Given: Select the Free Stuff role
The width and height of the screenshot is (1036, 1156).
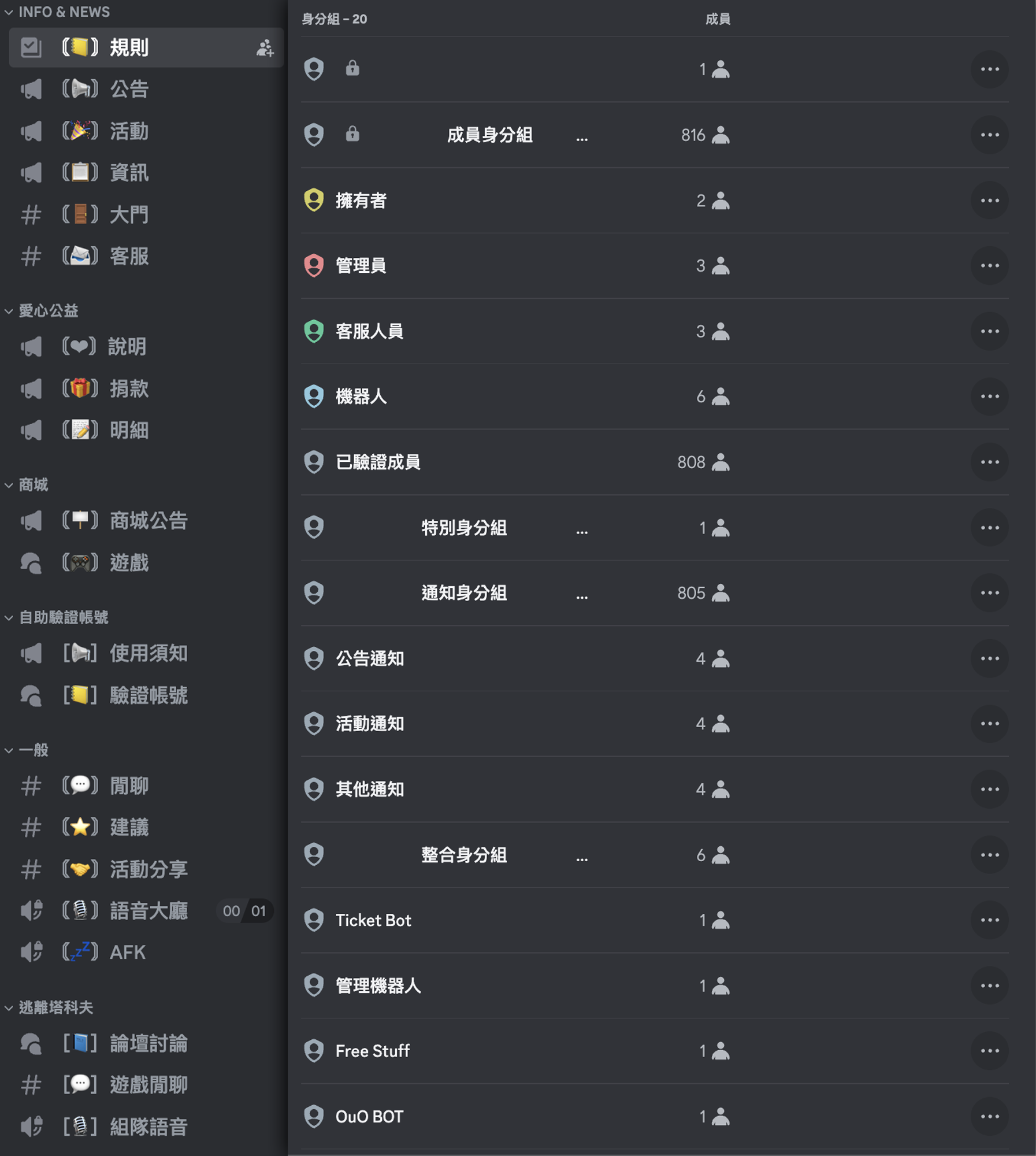Looking at the screenshot, I should (373, 1051).
